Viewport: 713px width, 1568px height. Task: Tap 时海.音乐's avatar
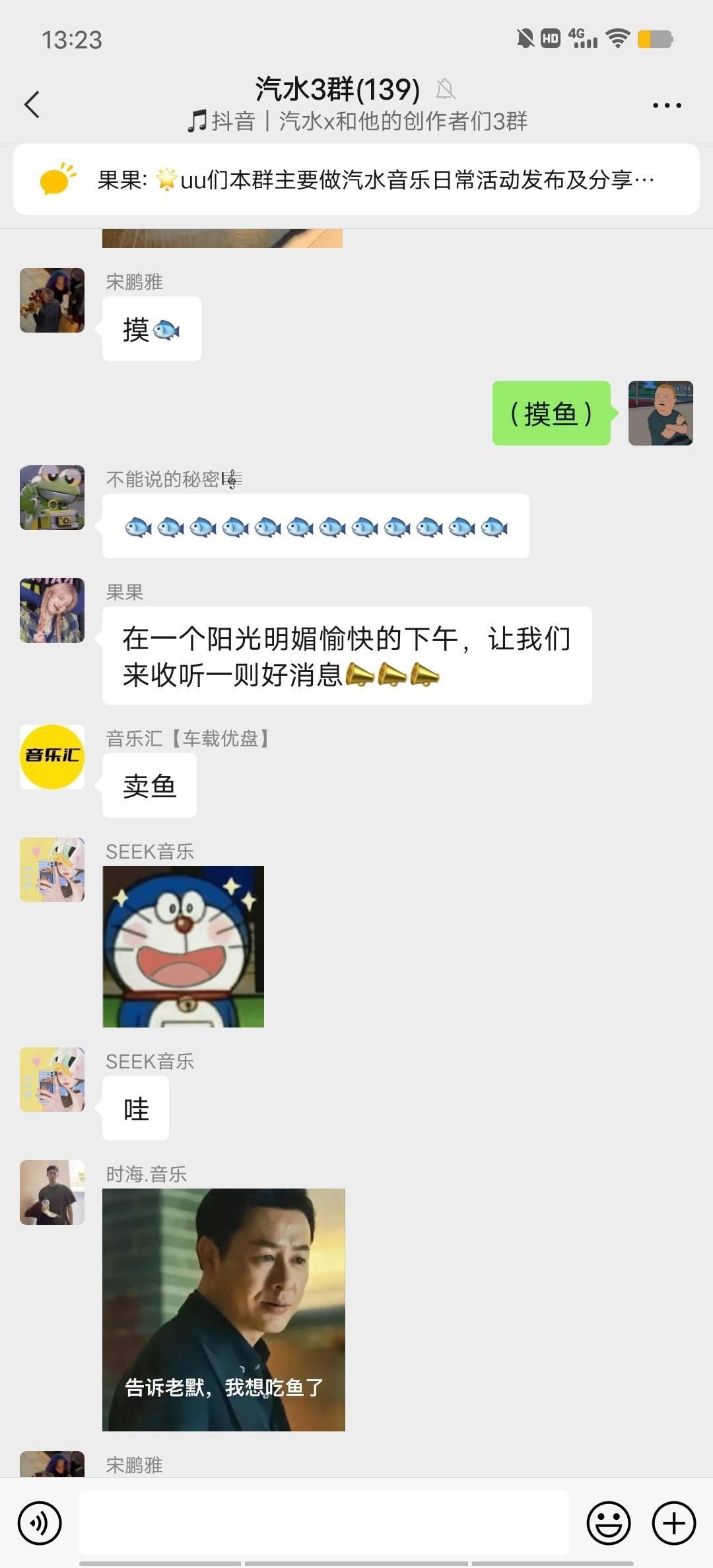point(51,1192)
